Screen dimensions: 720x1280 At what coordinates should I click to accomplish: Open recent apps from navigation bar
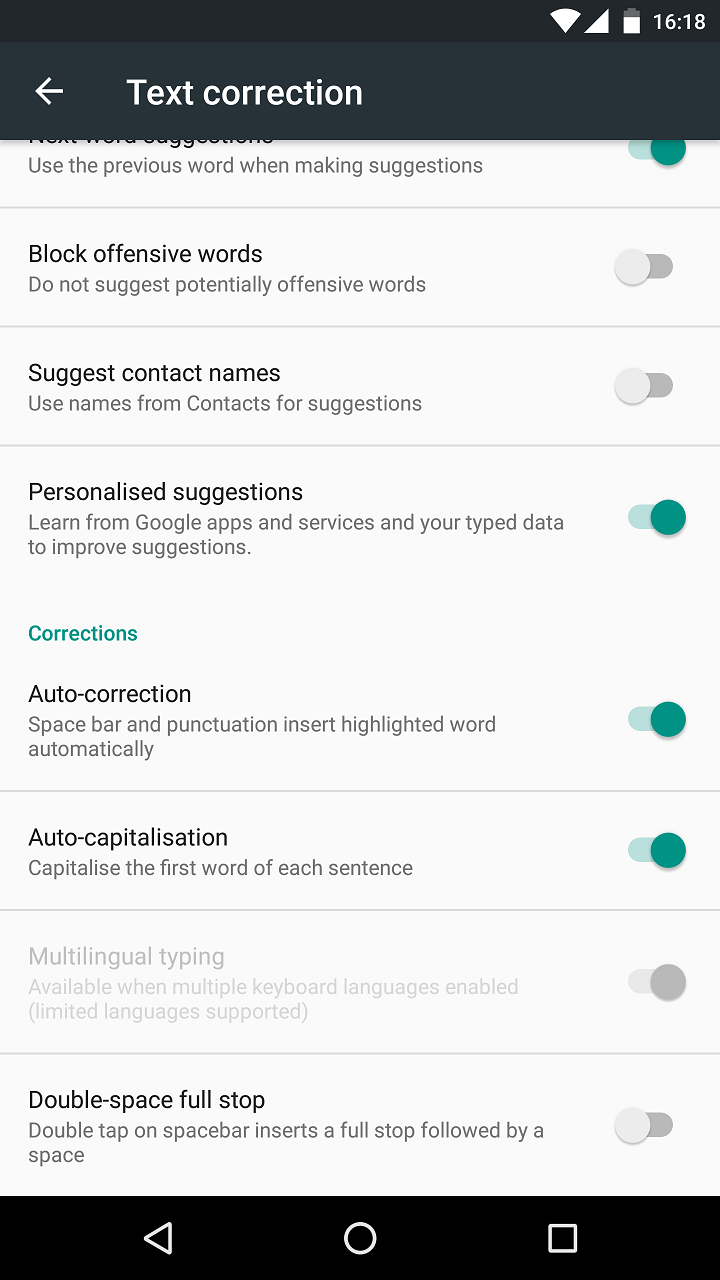563,1238
